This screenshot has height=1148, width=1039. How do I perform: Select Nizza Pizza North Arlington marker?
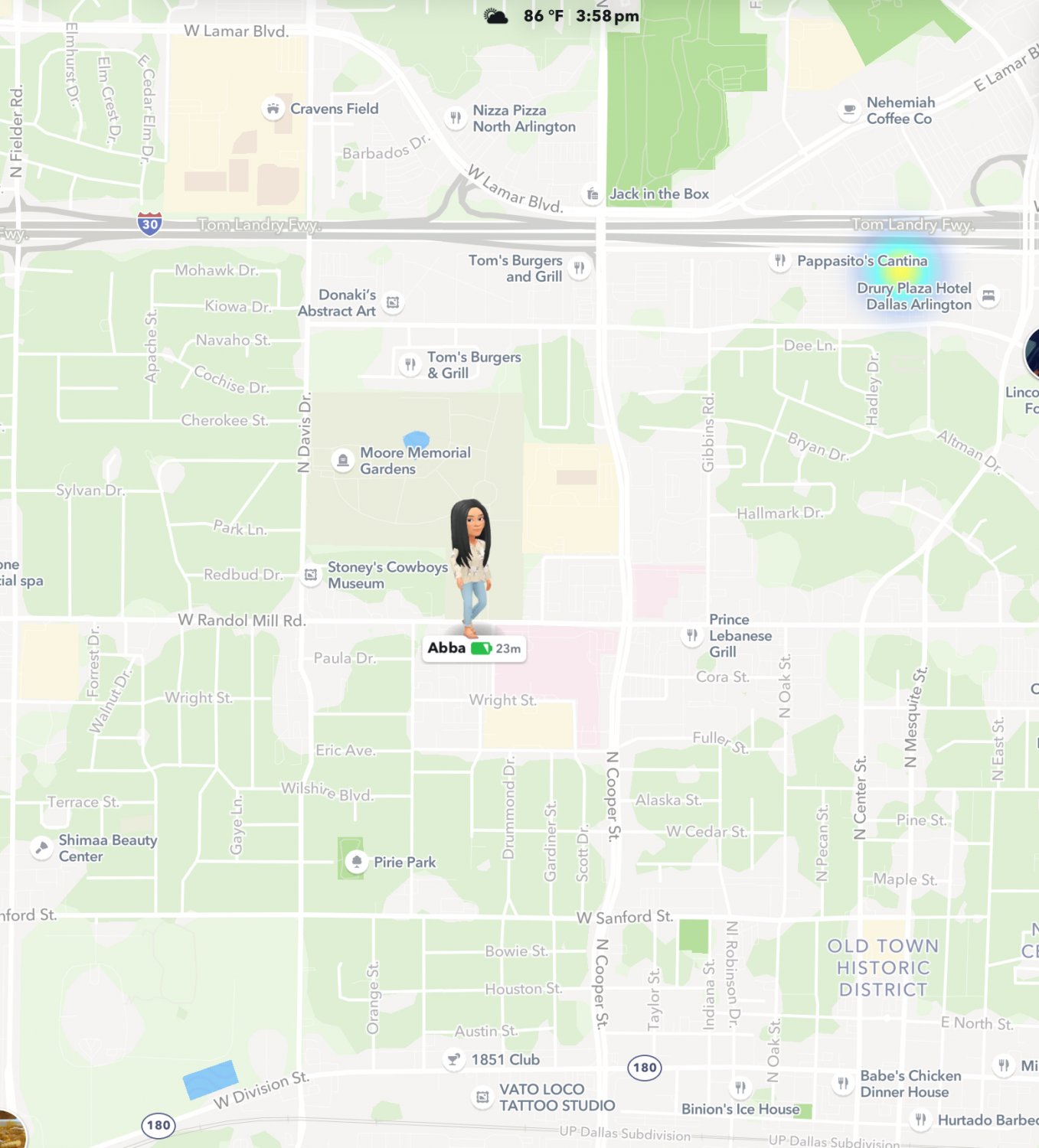456,119
